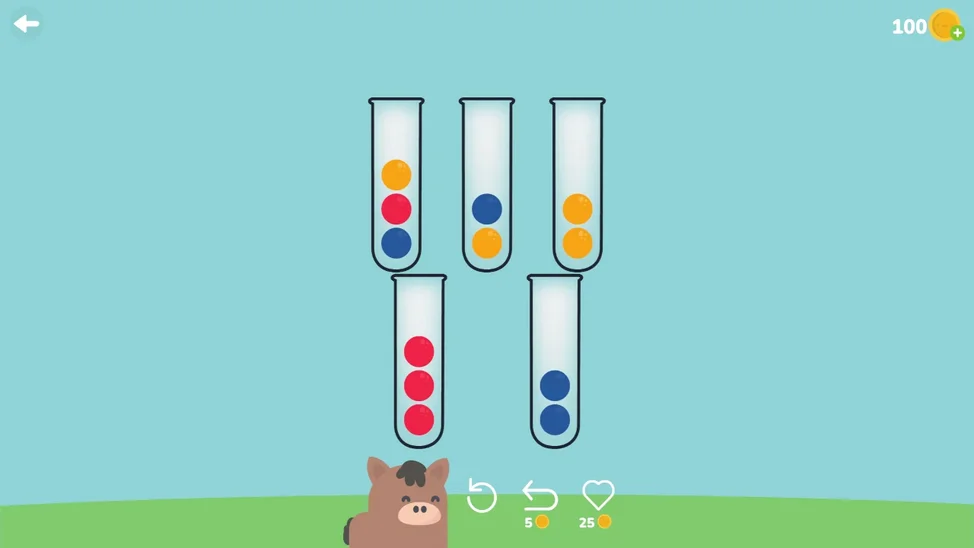
Task: Add coins with the plus icon
Action: 957,33
